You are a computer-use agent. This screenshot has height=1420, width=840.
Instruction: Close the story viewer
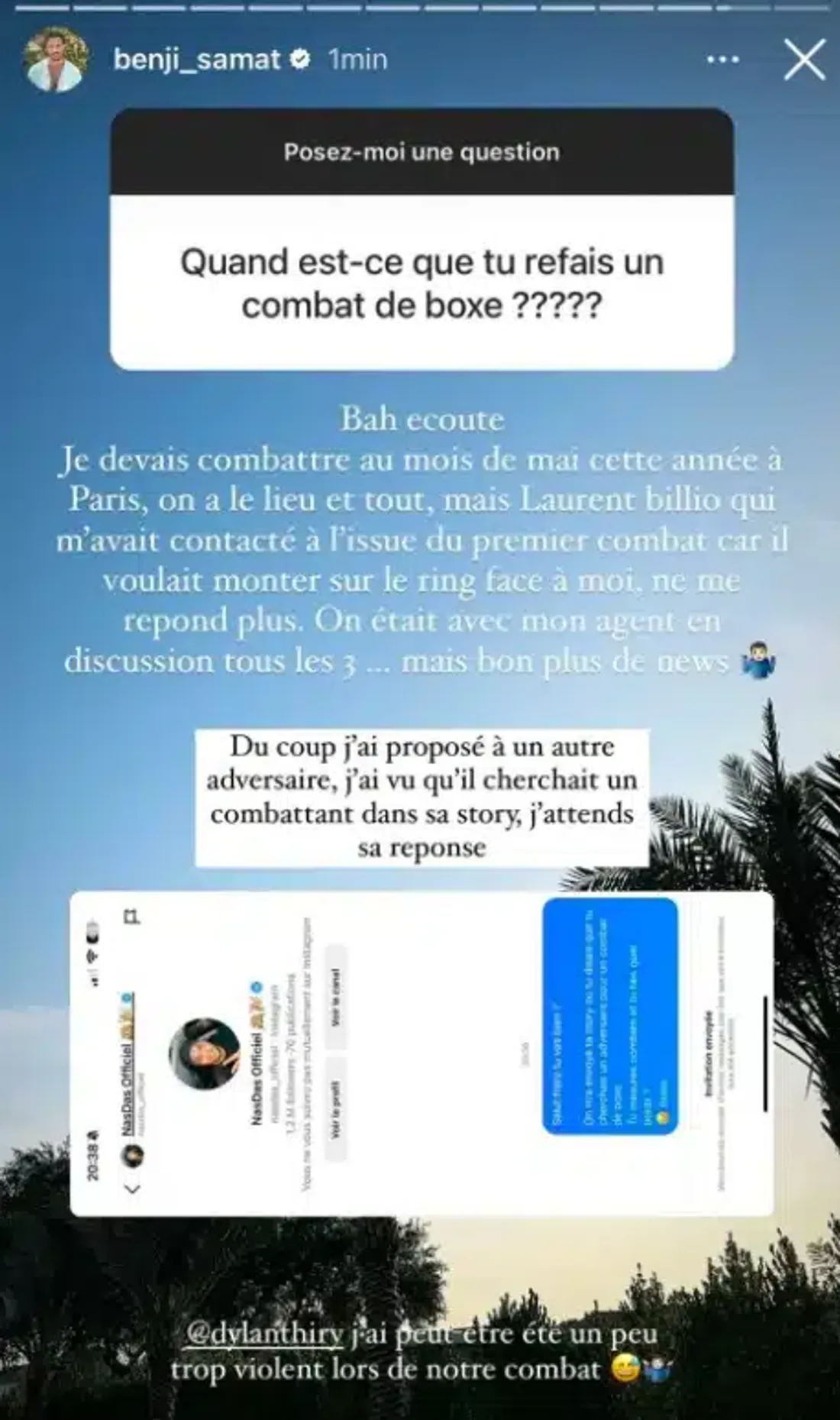[804, 60]
